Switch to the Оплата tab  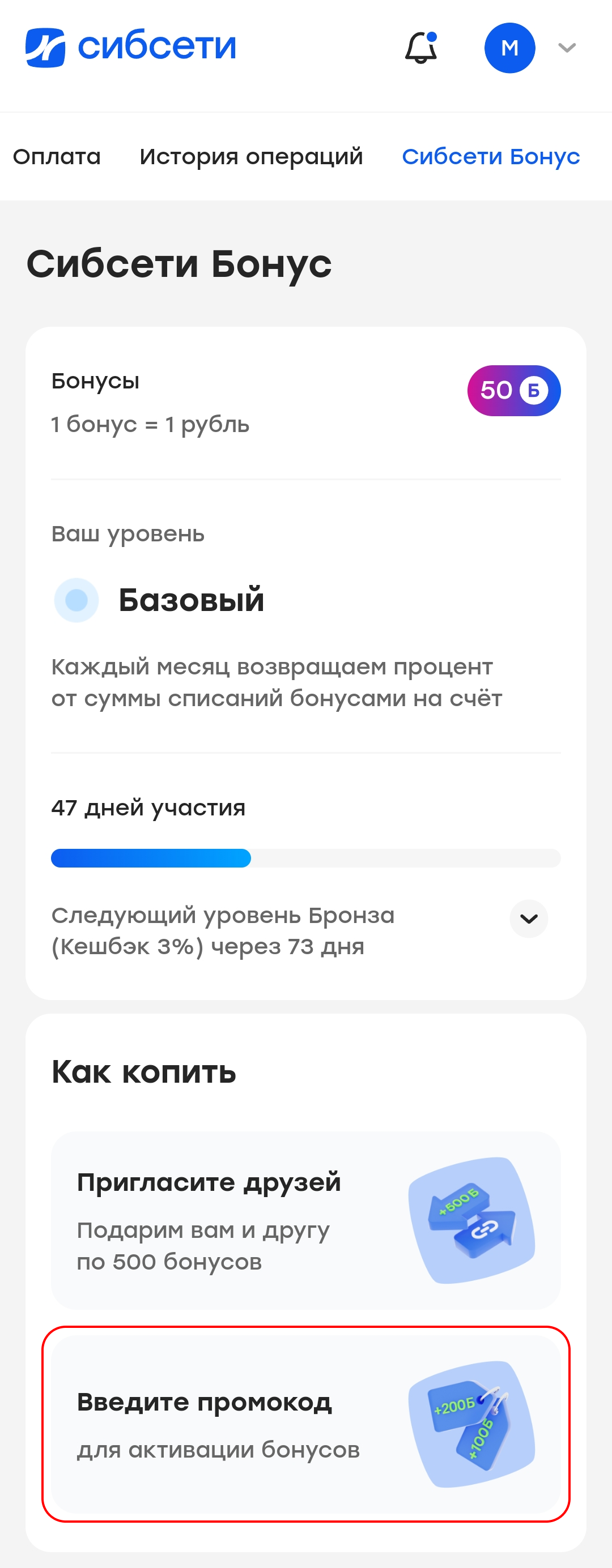point(57,156)
